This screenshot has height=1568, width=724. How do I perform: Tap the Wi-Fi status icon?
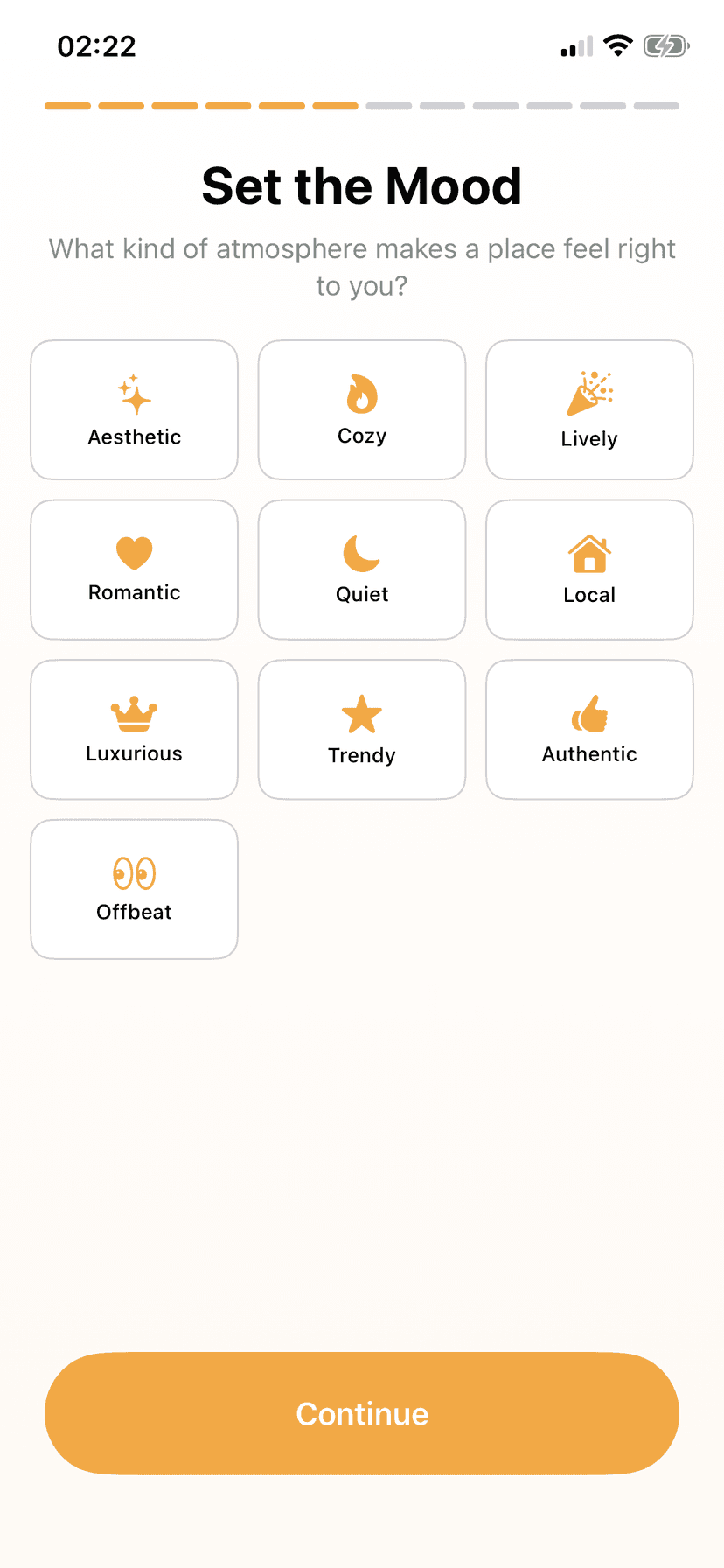(619, 45)
